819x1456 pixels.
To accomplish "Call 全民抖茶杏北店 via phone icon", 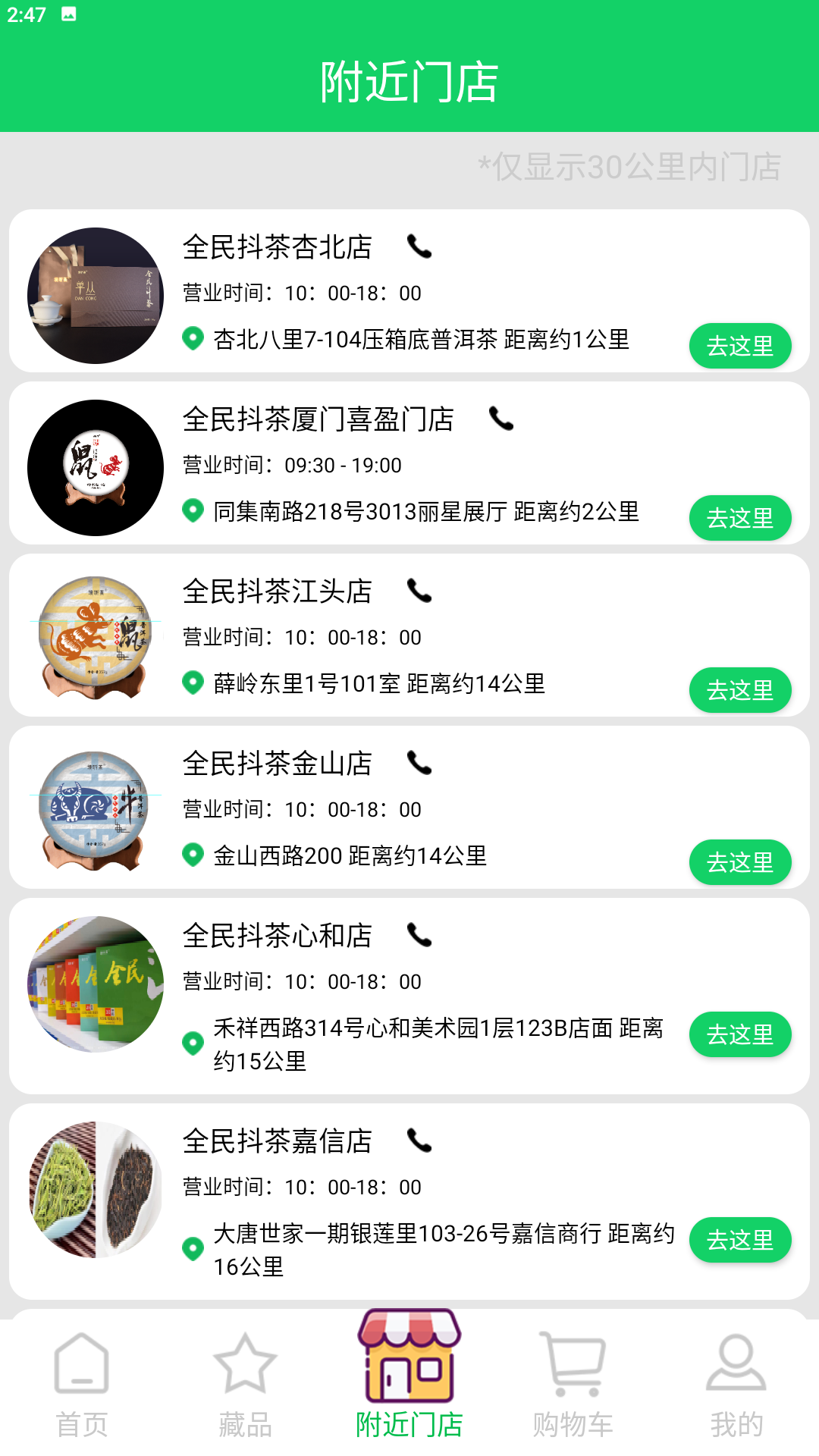I will pos(418,246).
